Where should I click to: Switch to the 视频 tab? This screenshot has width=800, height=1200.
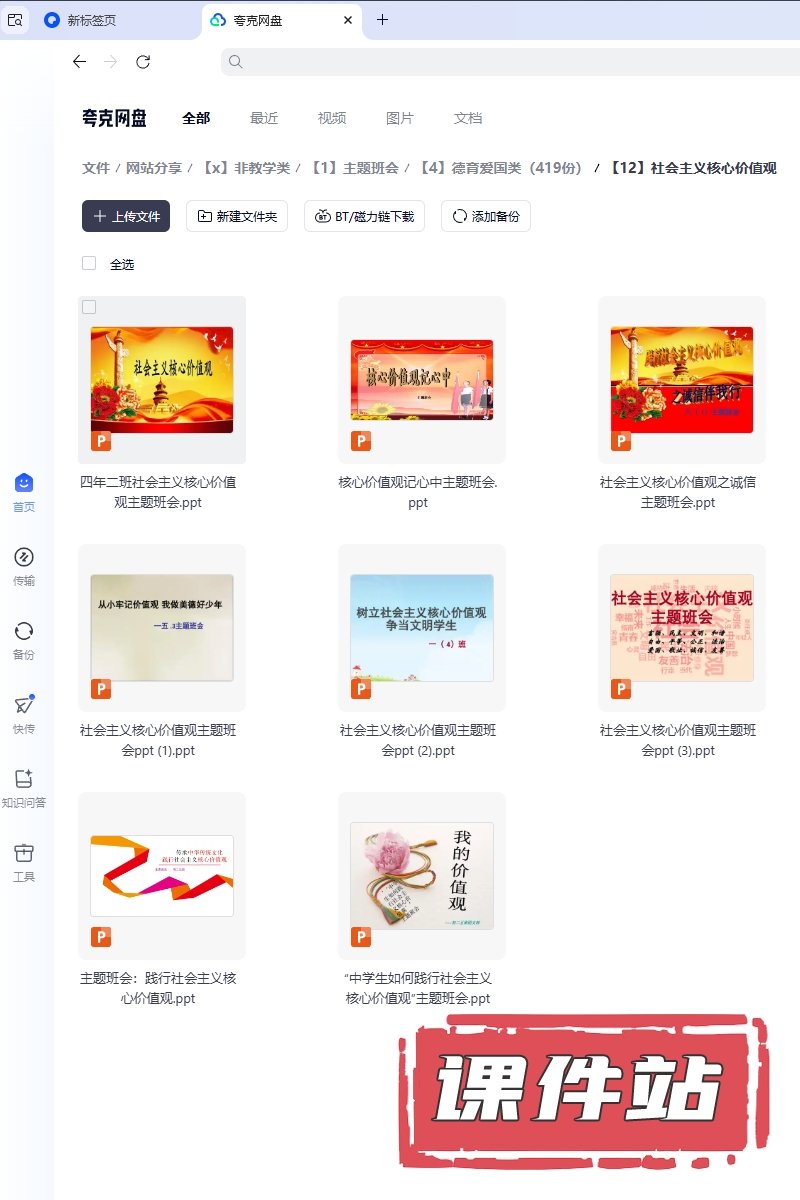pyautogui.click(x=332, y=118)
